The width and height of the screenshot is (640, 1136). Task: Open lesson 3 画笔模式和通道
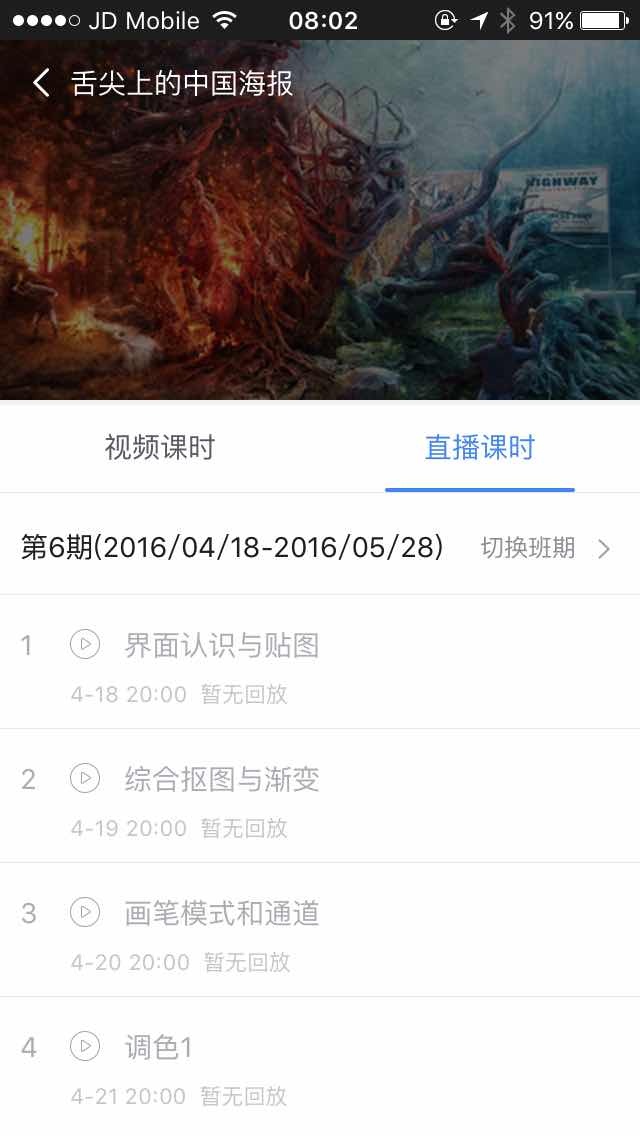221,913
